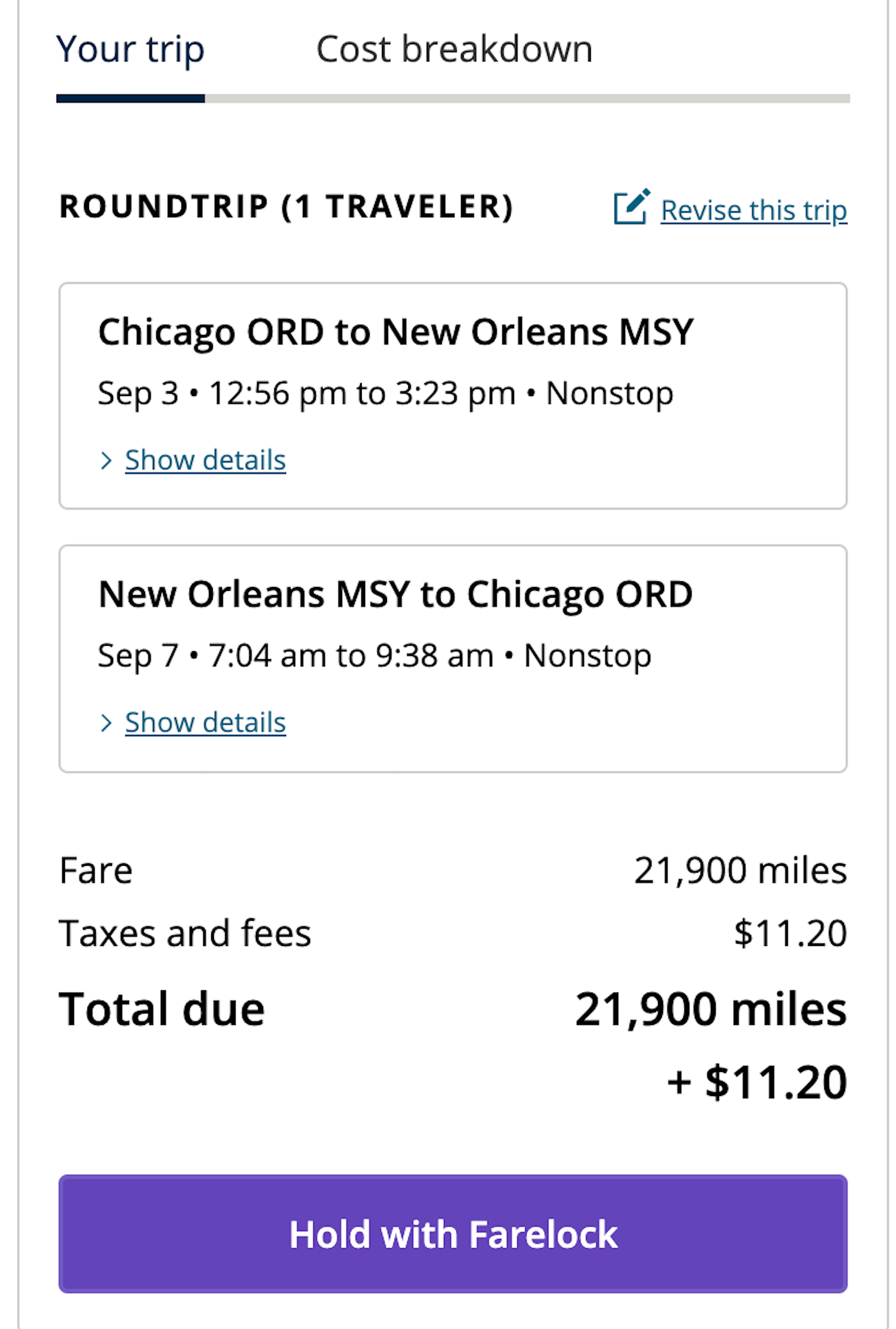Select the New Orleans MSY to Chicago ORD card

point(452,657)
